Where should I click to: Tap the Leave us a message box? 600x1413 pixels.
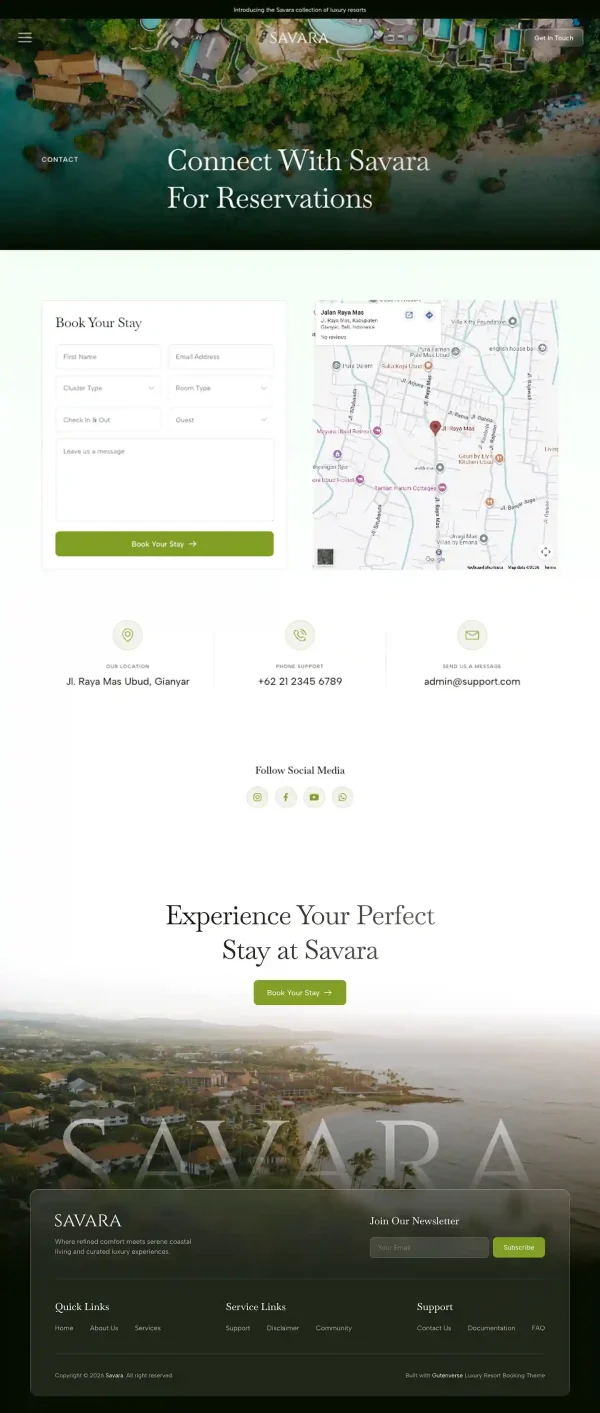coord(164,480)
